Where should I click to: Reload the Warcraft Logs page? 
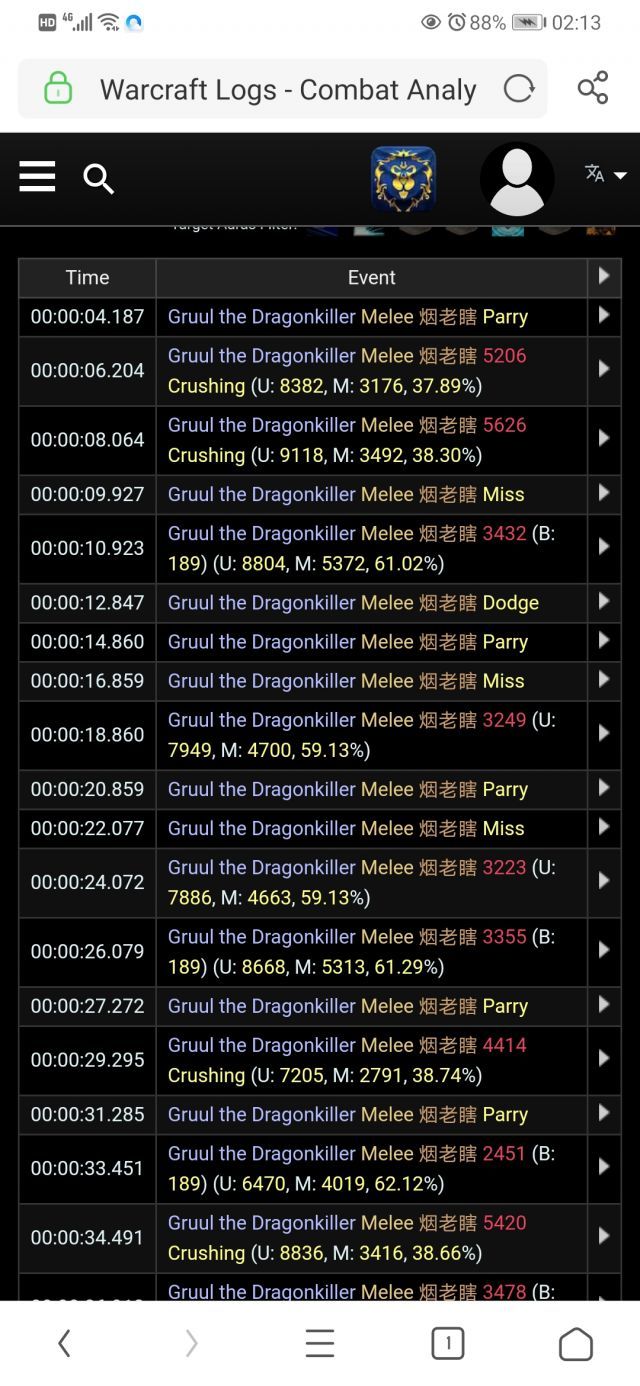click(518, 89)
